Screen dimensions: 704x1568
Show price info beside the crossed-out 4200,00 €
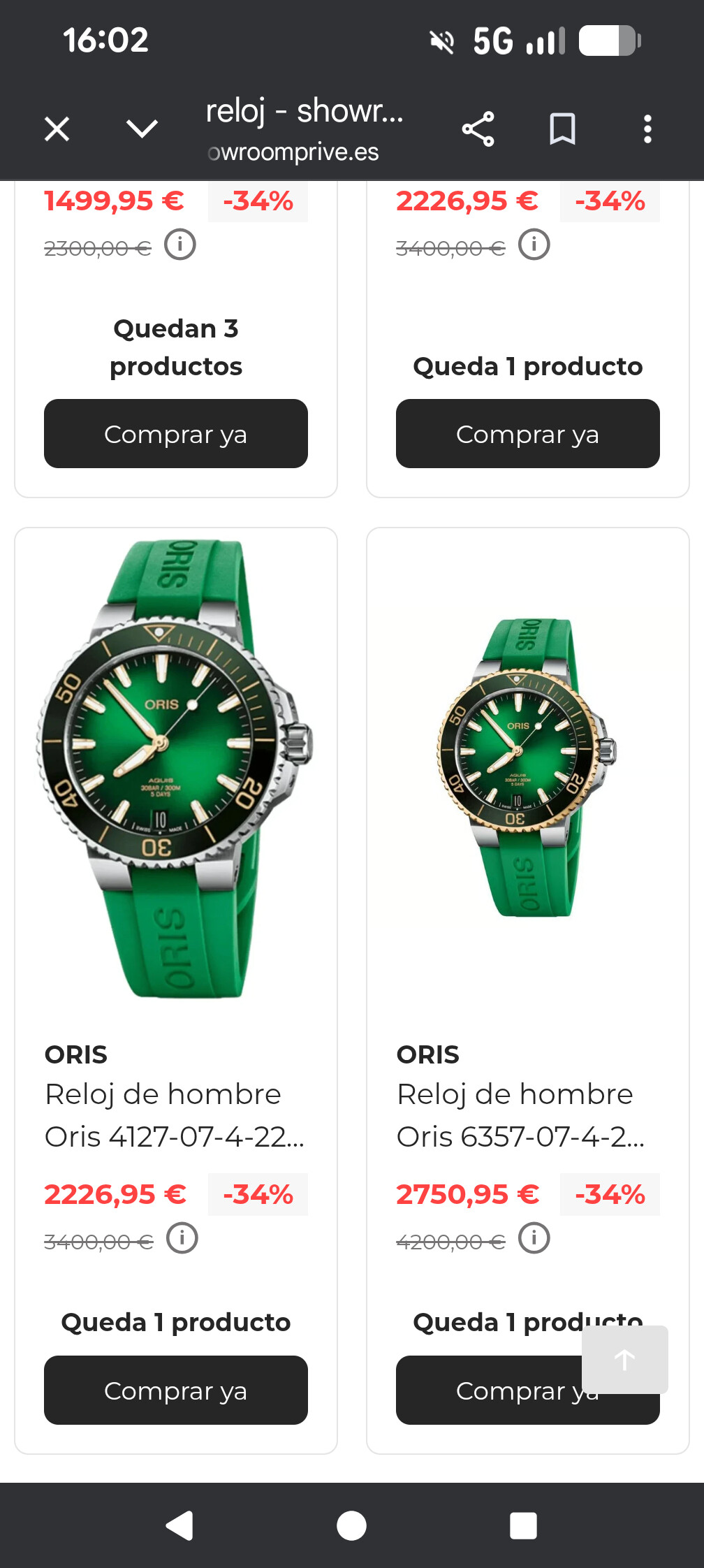534,1239
